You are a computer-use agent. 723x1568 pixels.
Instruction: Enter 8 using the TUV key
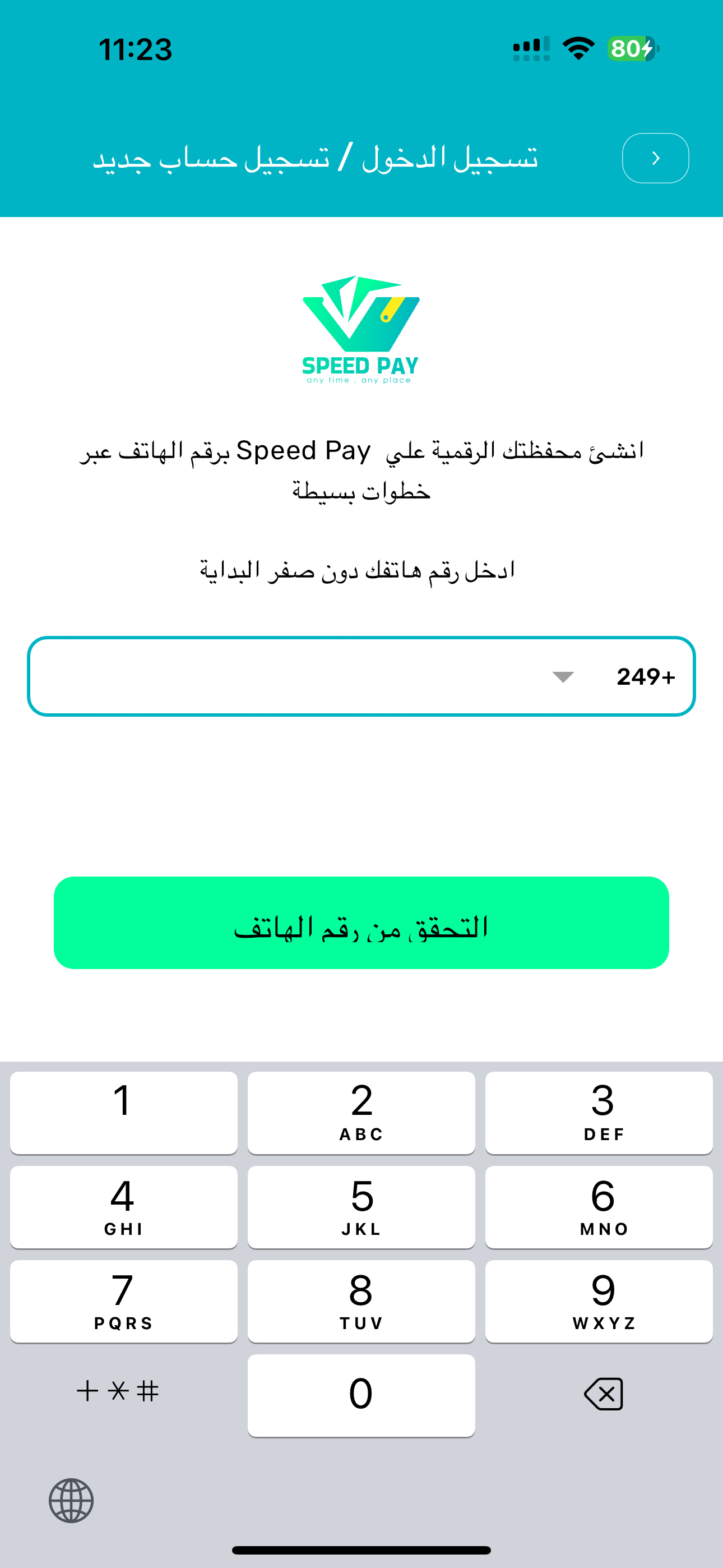tap(361, 1301)
